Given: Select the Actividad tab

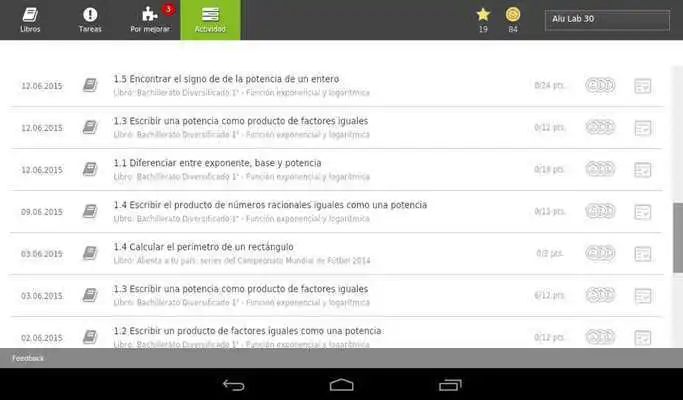Looking at the screenshot, I should [210, 19].
